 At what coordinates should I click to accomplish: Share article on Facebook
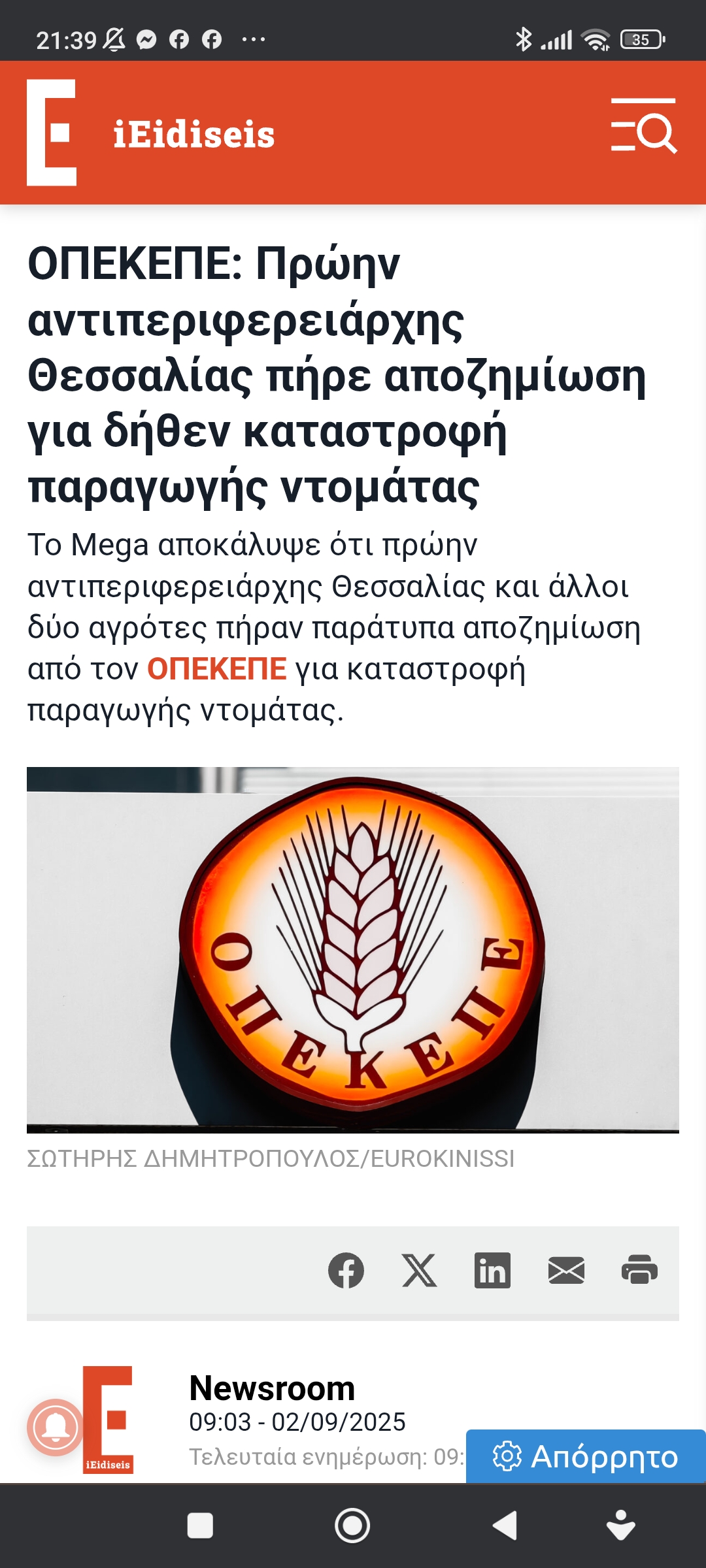coord(346,1271)
